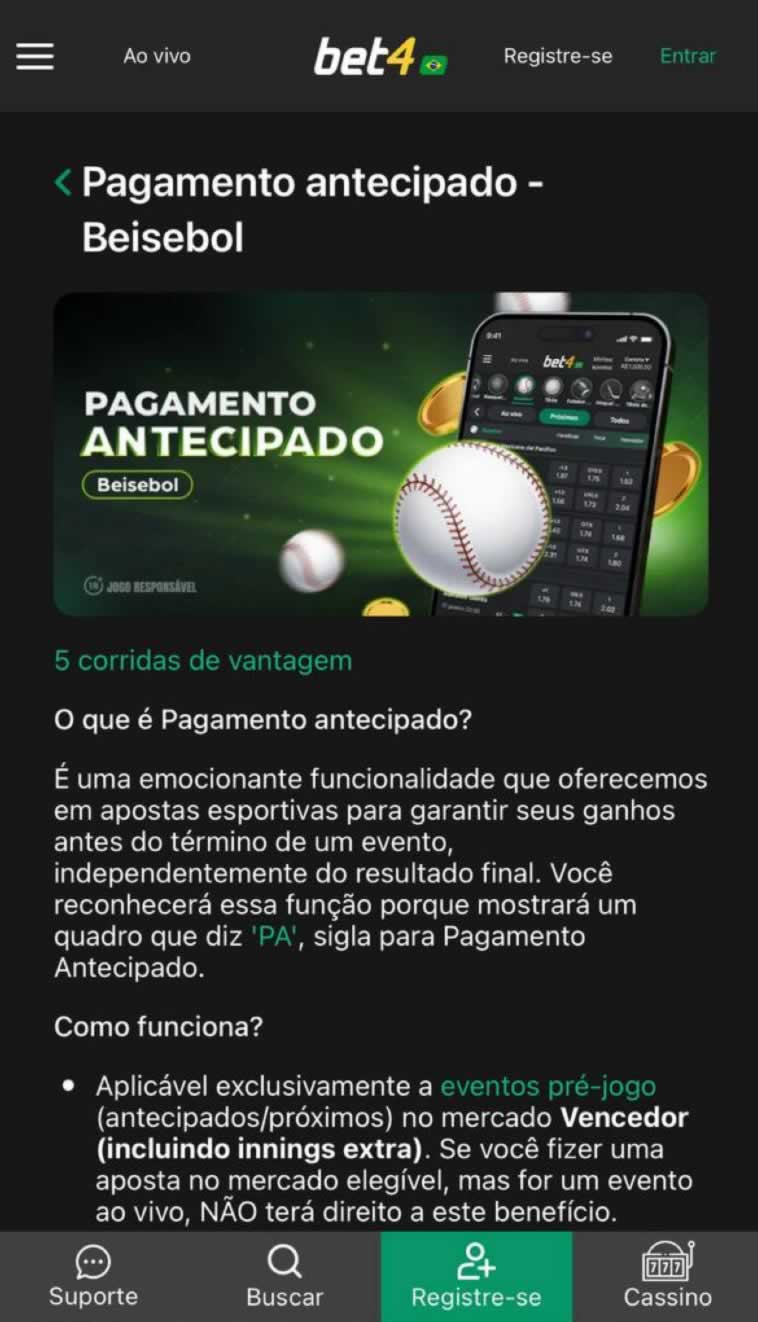Switch to the Cassino tab
Screen dimensions: 758x1322
[667, 1277]
